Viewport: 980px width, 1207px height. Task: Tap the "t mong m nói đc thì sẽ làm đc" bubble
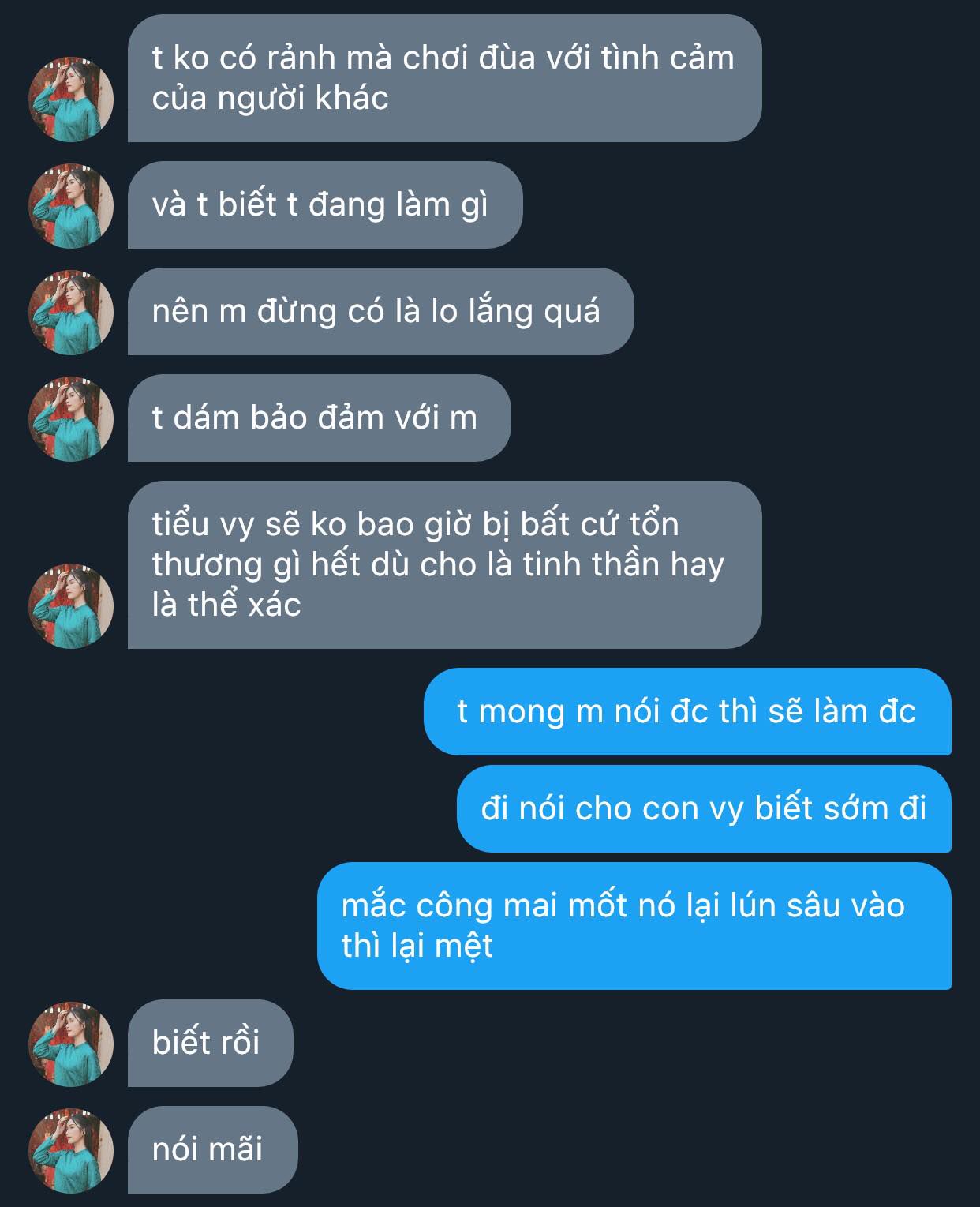click(686, 711)
